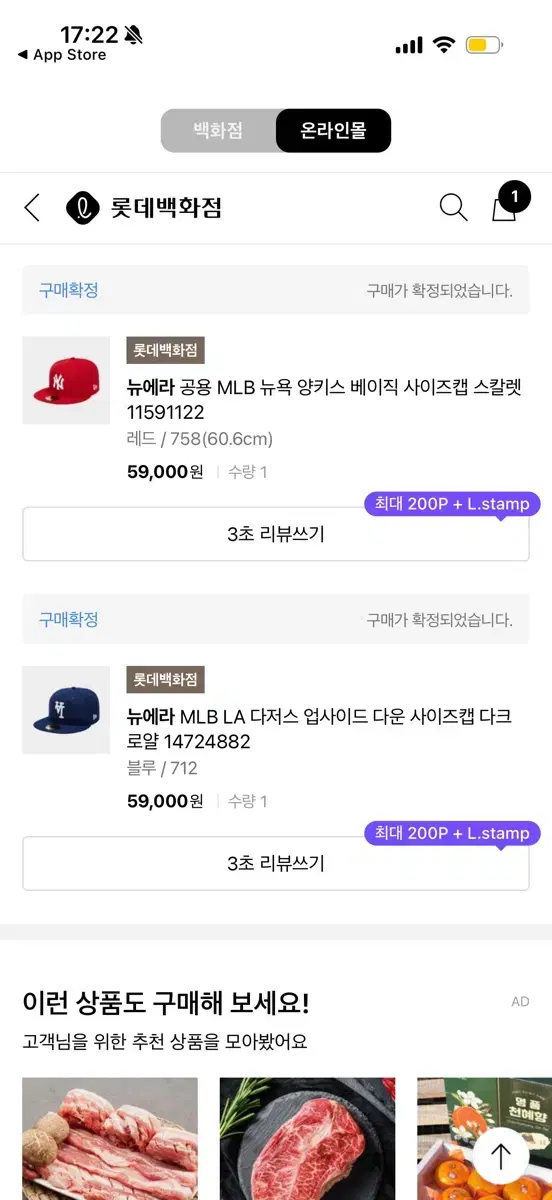Select the 온라인몰 tab
Viewport: 552px width, 1200px height.
point(333,130)
